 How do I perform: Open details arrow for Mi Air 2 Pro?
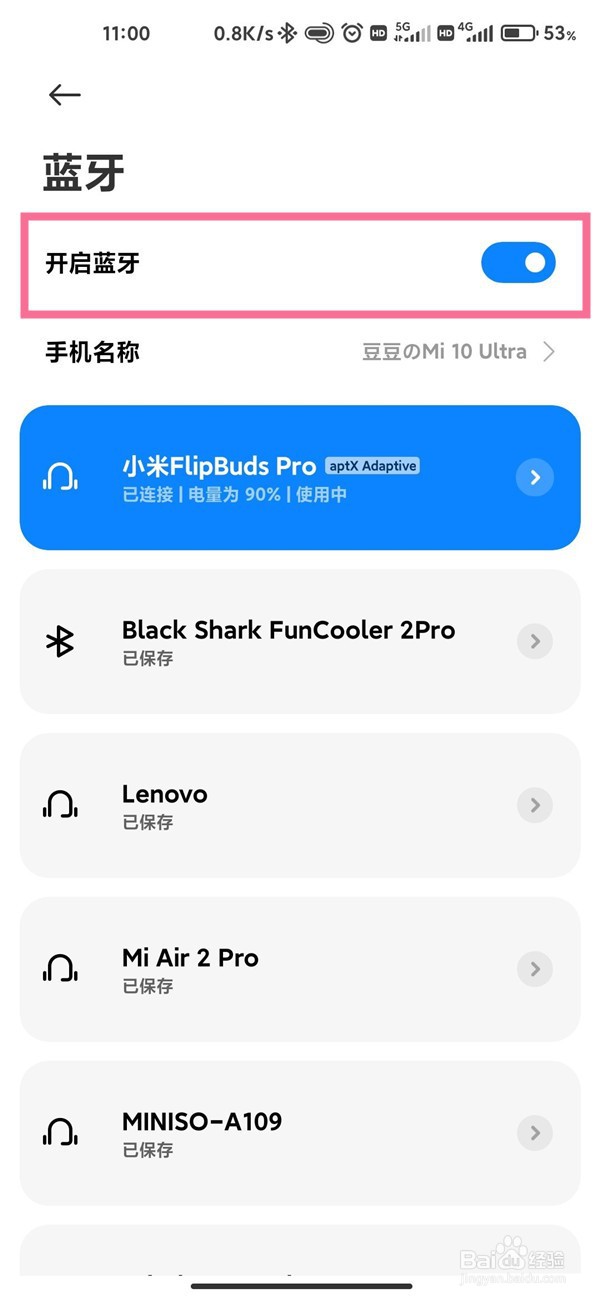[x=535, y=969]
